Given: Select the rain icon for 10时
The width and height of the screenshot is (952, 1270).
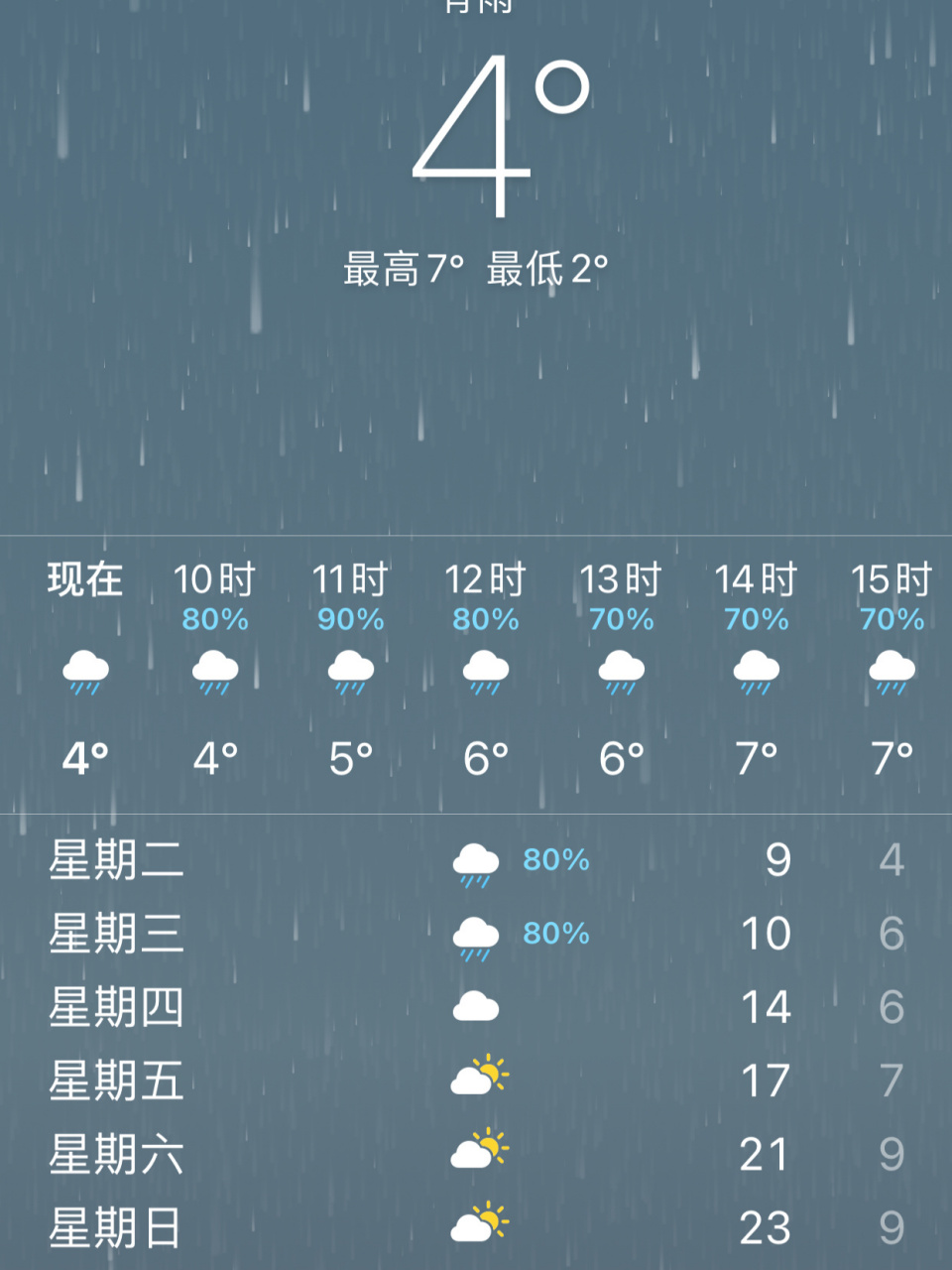Looking at the screenshot, I should tap(214, 672).
